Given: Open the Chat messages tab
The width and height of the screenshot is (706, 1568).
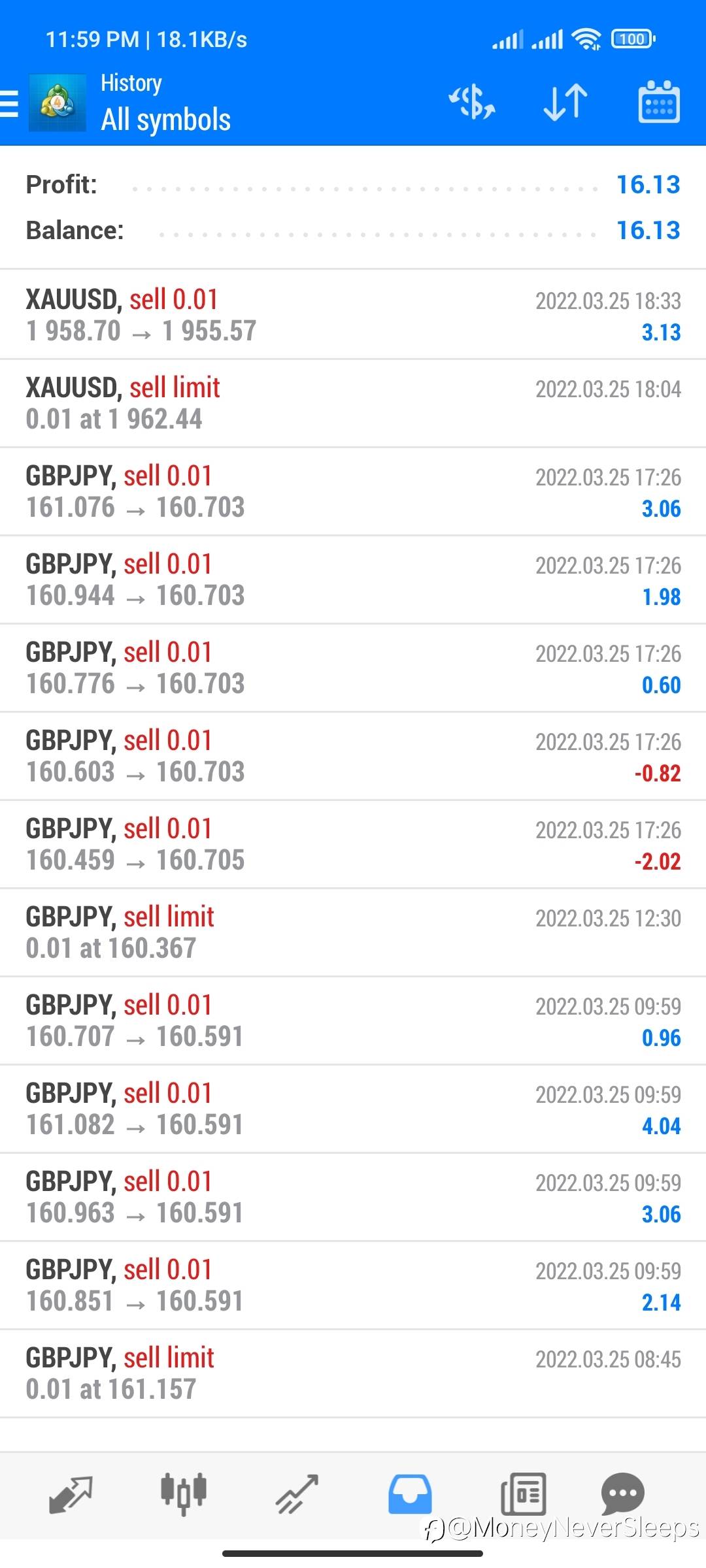Looking at the screenshot, I should tap(622, 1494).
